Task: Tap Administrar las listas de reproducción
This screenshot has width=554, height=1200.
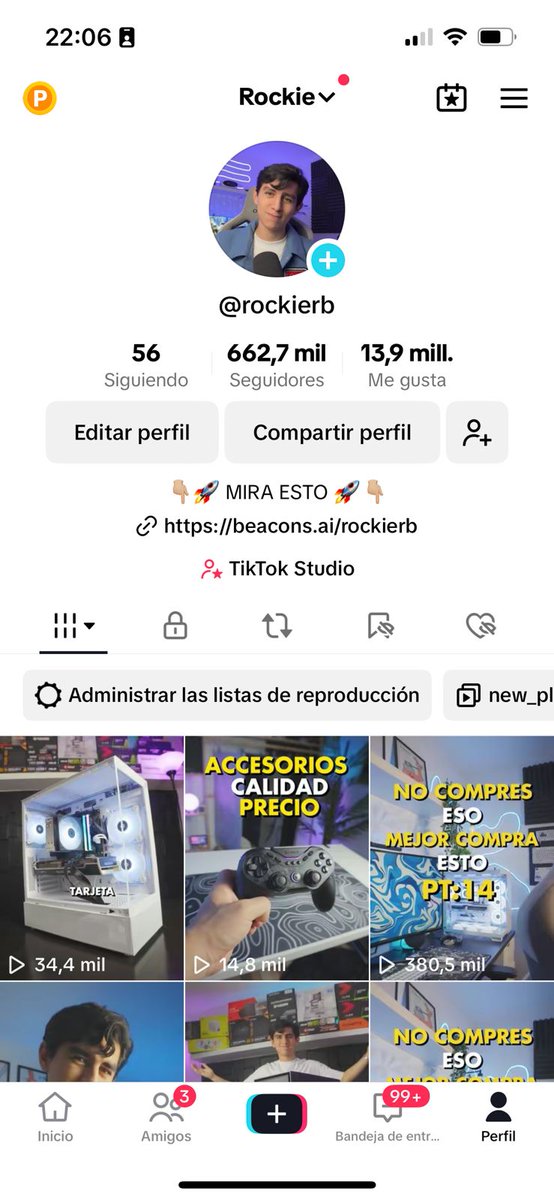Action: tap(227, 695)
